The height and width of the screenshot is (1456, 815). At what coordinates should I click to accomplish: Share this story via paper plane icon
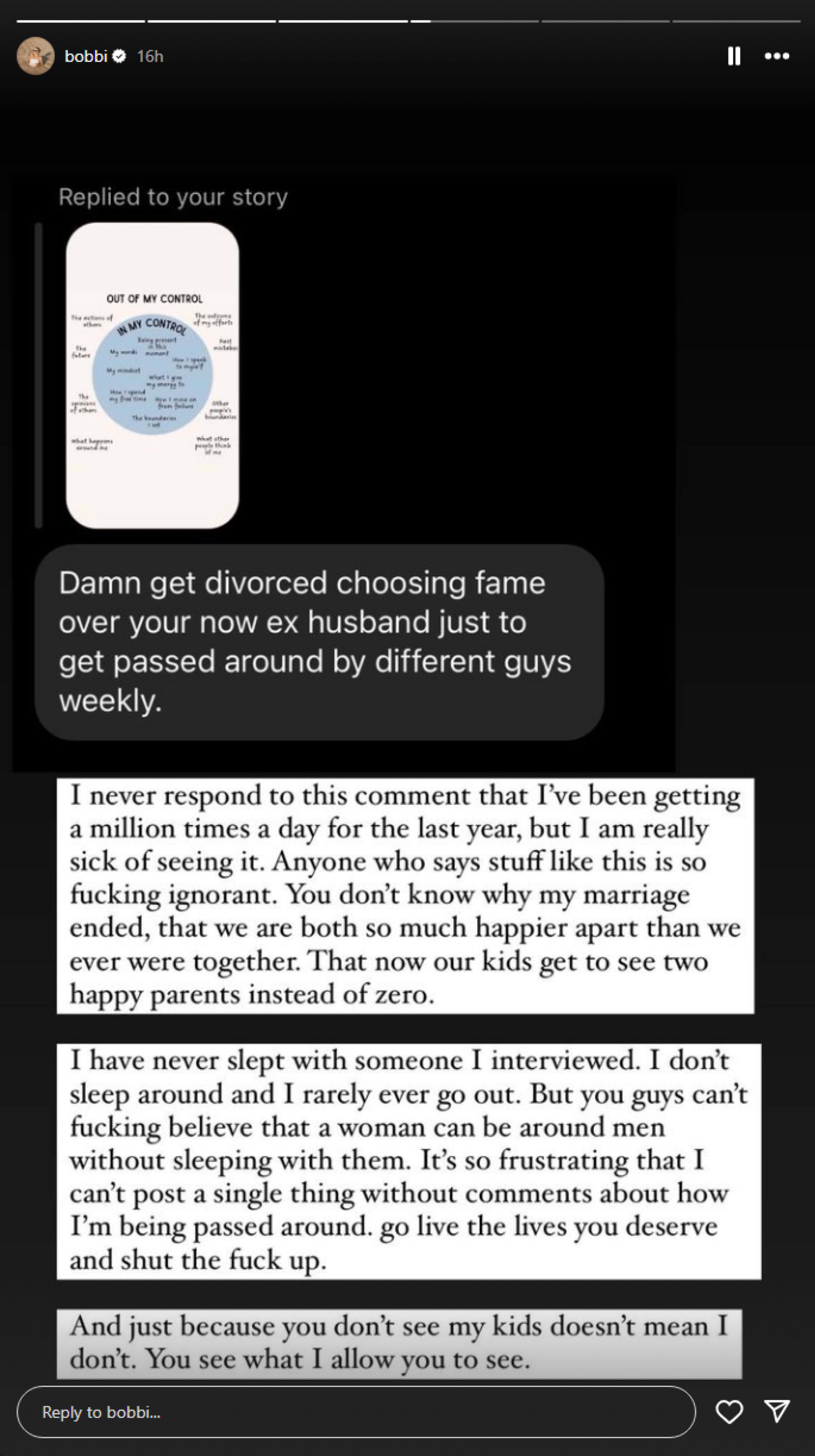(777, 1412)
